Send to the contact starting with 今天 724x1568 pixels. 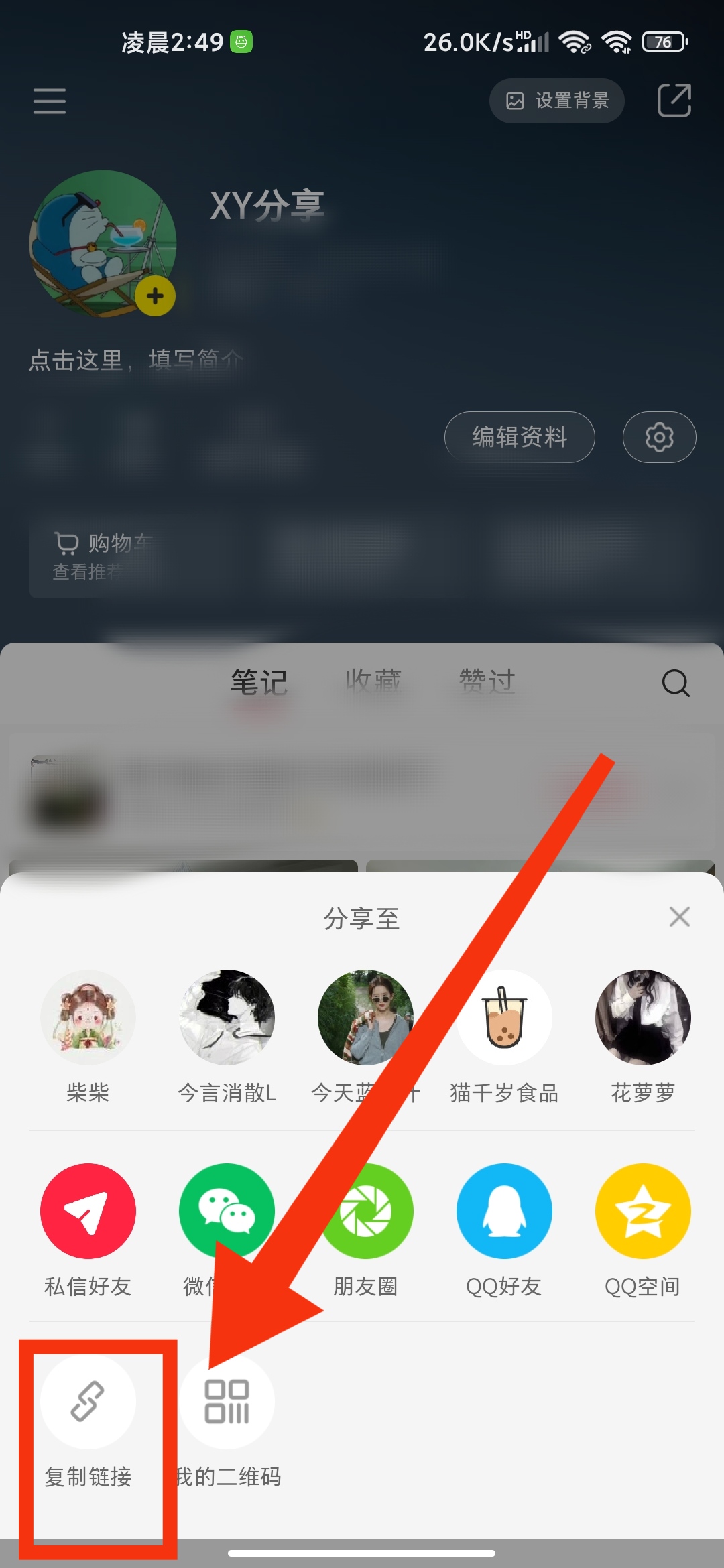click(365, 1018)
